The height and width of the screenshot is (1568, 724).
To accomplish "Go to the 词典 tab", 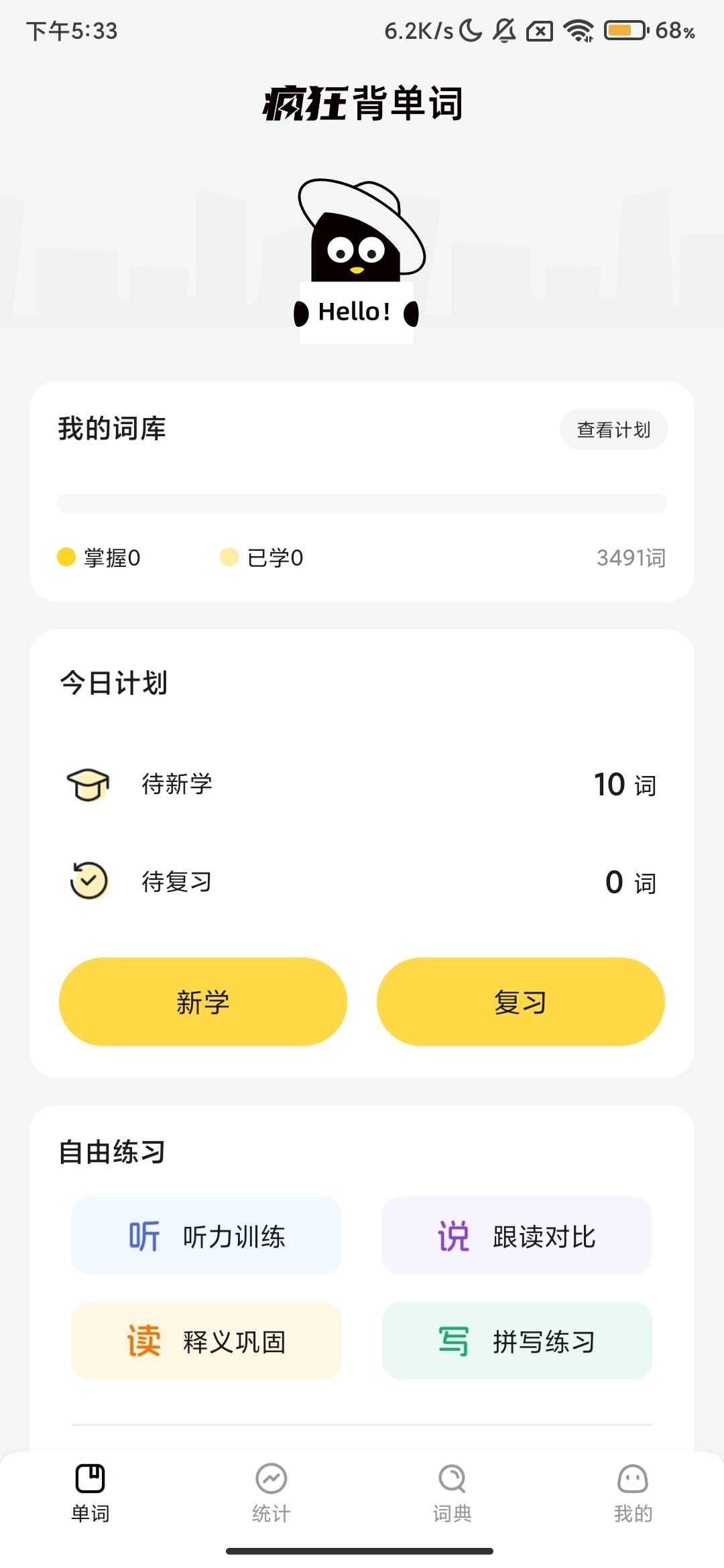I will point(452,1492).
